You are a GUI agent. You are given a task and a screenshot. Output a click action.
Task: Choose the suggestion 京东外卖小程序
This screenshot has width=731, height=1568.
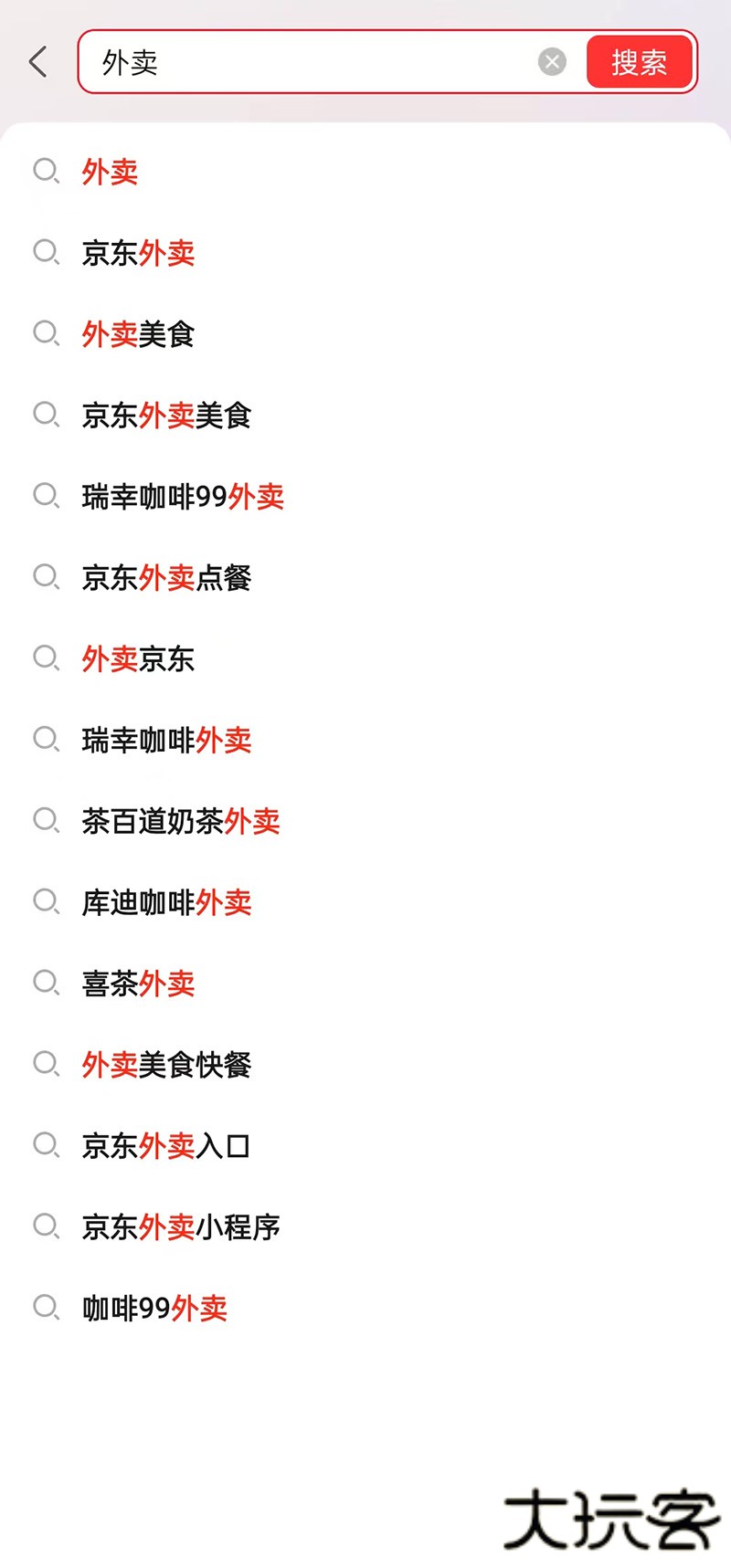point(181,1226)
